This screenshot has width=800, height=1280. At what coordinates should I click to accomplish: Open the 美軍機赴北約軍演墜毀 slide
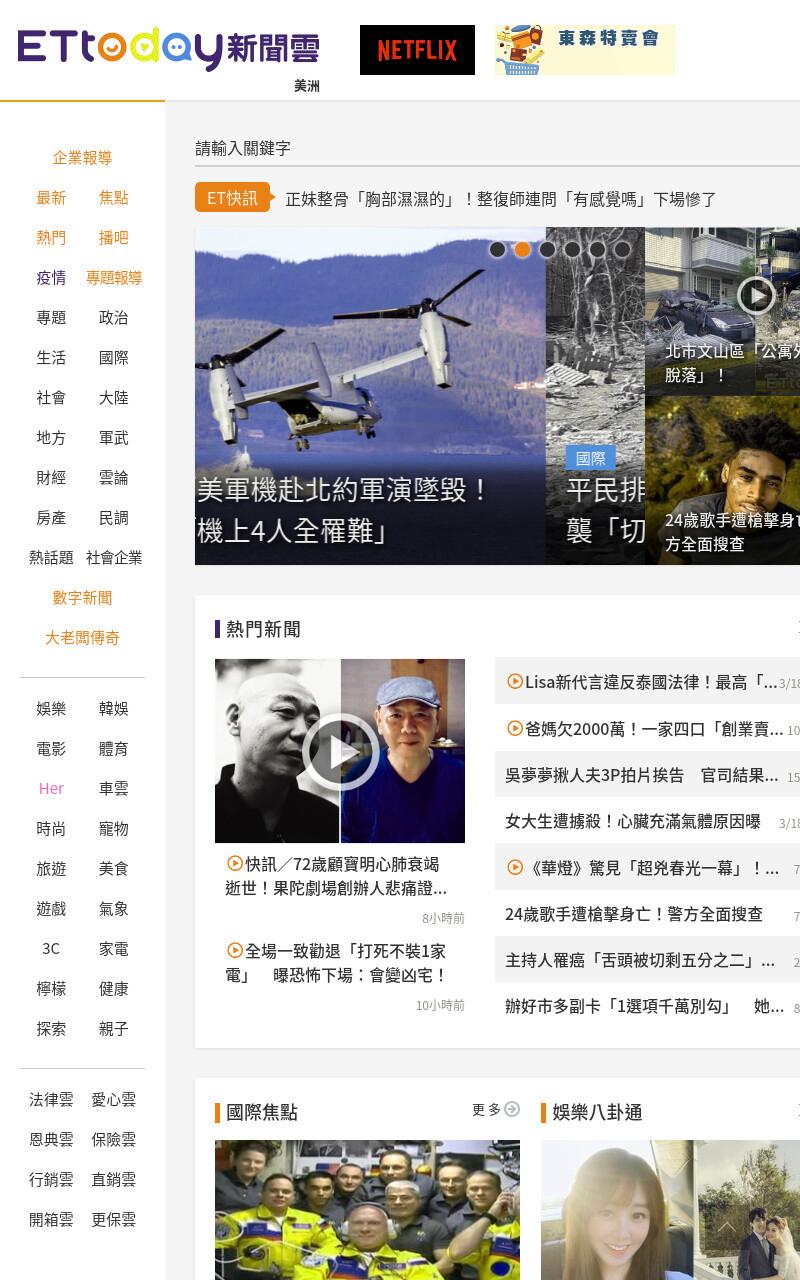point(370,396)
